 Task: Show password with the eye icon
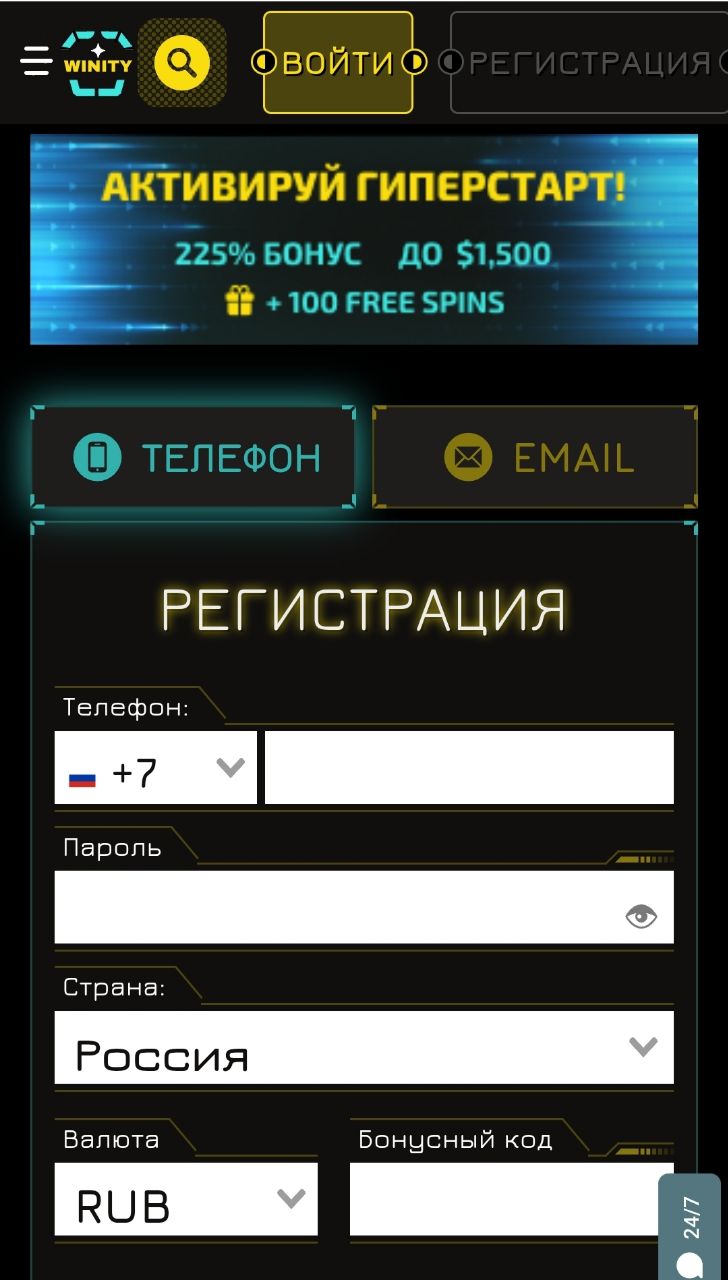[x=641, y=916]
